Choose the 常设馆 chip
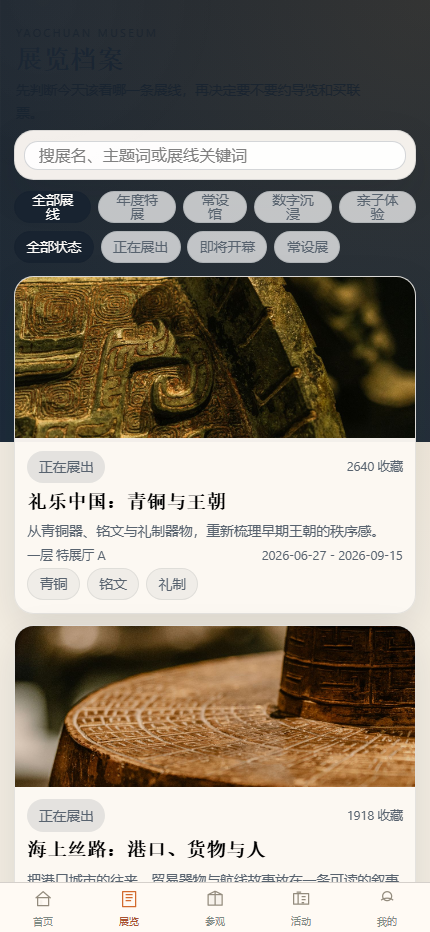Viewport: 430px width, 932px height. coord(215,207)
